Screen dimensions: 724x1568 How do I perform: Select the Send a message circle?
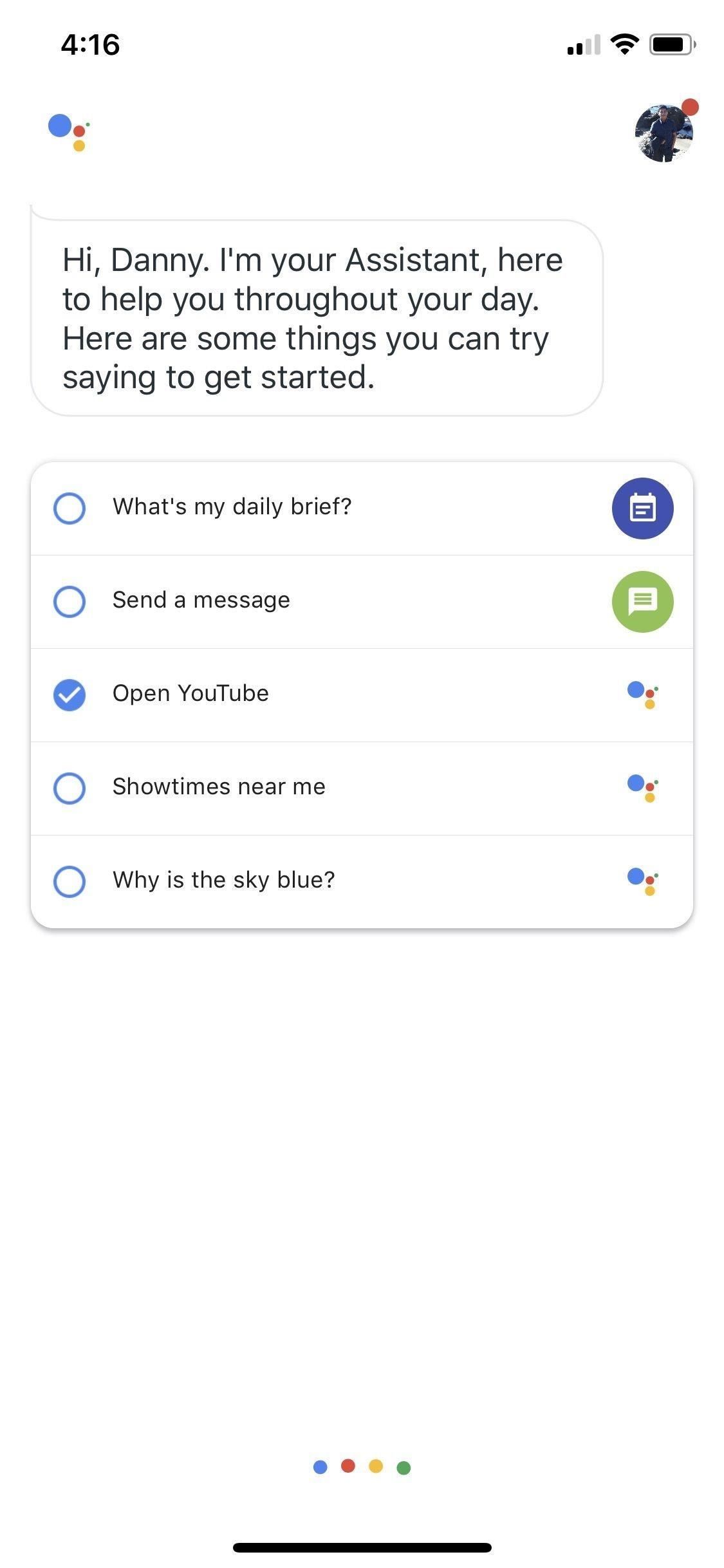[x=70, y=601]
